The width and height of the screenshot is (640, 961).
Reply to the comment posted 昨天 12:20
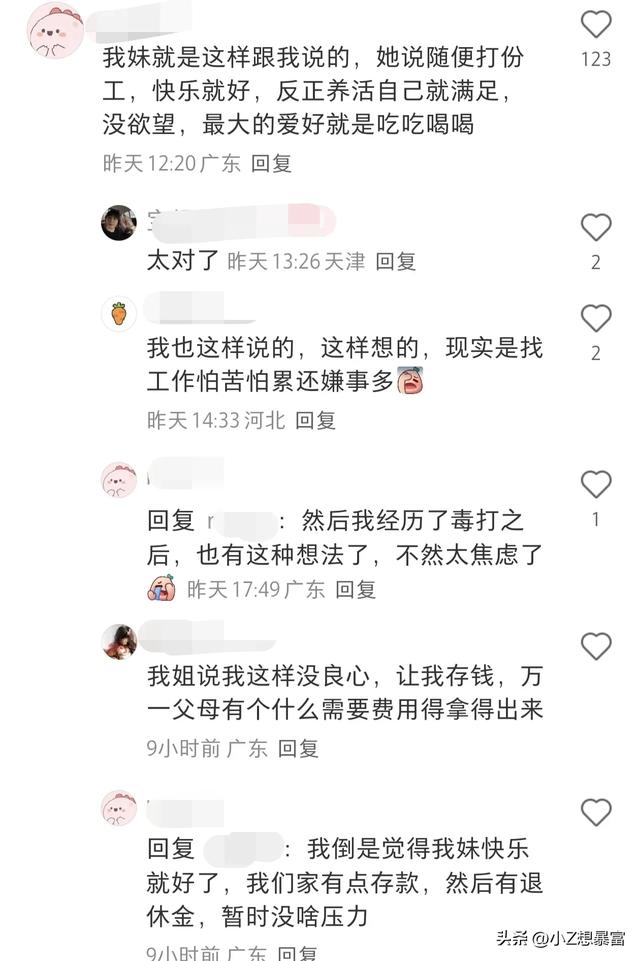click(271, 163)
